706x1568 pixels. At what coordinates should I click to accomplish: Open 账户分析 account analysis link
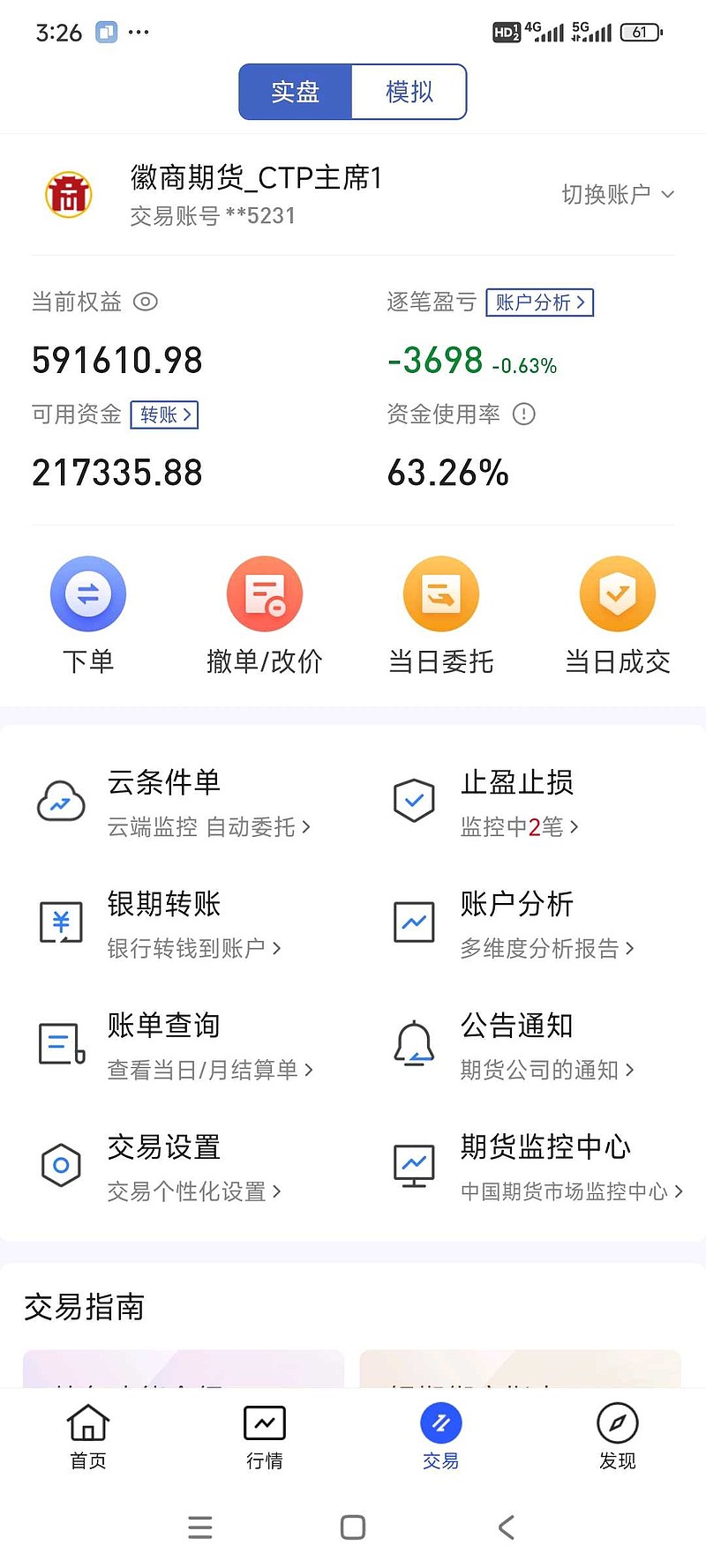539,302
